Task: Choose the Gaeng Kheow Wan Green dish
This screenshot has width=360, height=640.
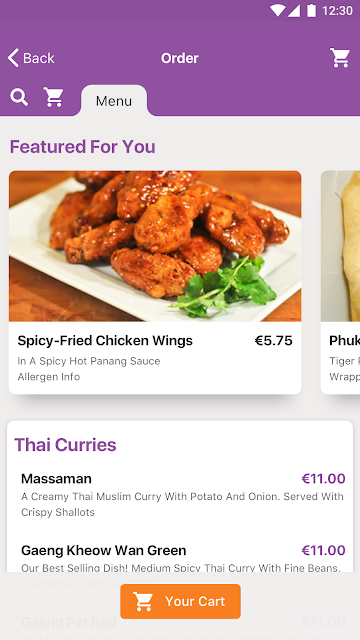Action: (x=183, y=563)
